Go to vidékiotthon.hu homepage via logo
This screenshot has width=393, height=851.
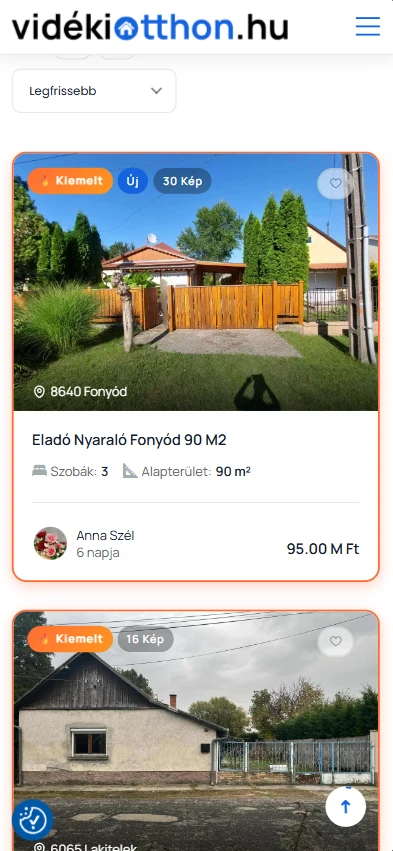click(150, 27)
